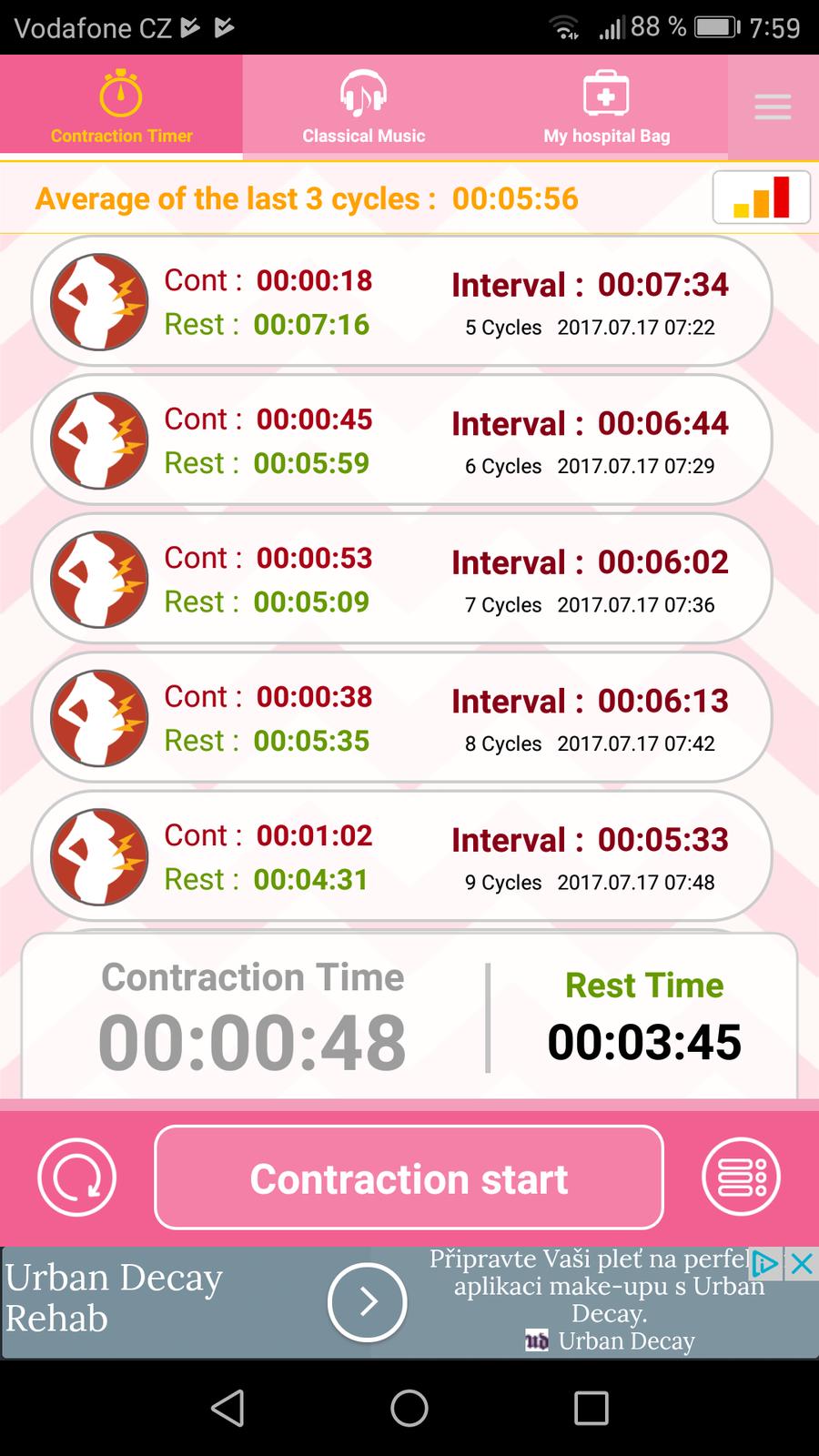This screenshot has width=819, height=1456.
Task: Open the hamburger menu
Action: (773, 107)
